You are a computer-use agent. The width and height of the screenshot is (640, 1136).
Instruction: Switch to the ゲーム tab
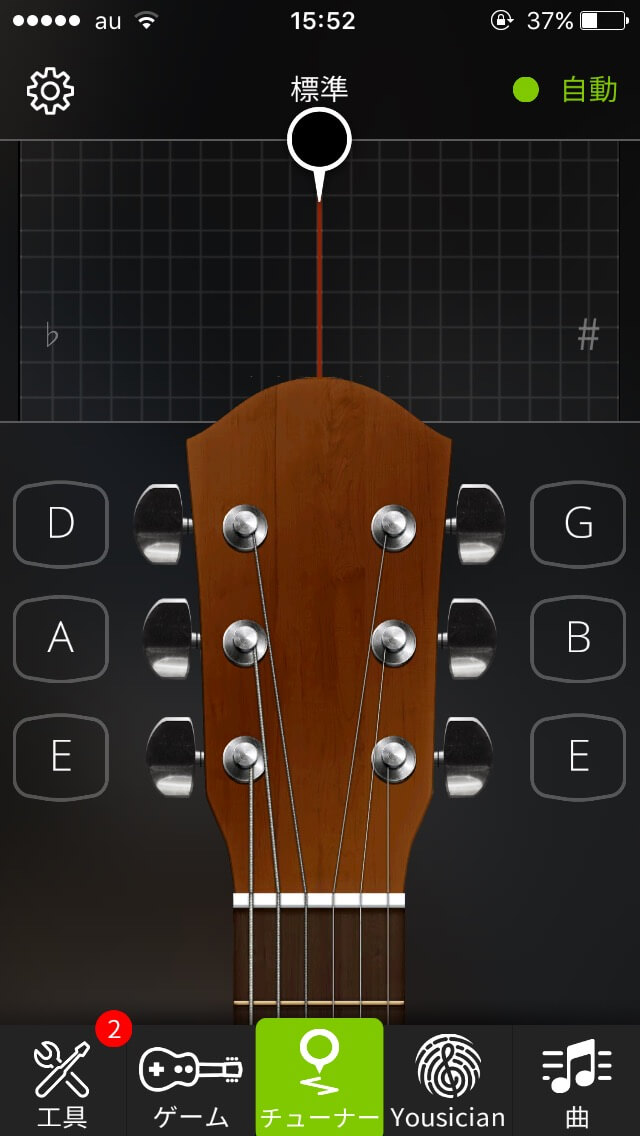(x=191, y=1082)
